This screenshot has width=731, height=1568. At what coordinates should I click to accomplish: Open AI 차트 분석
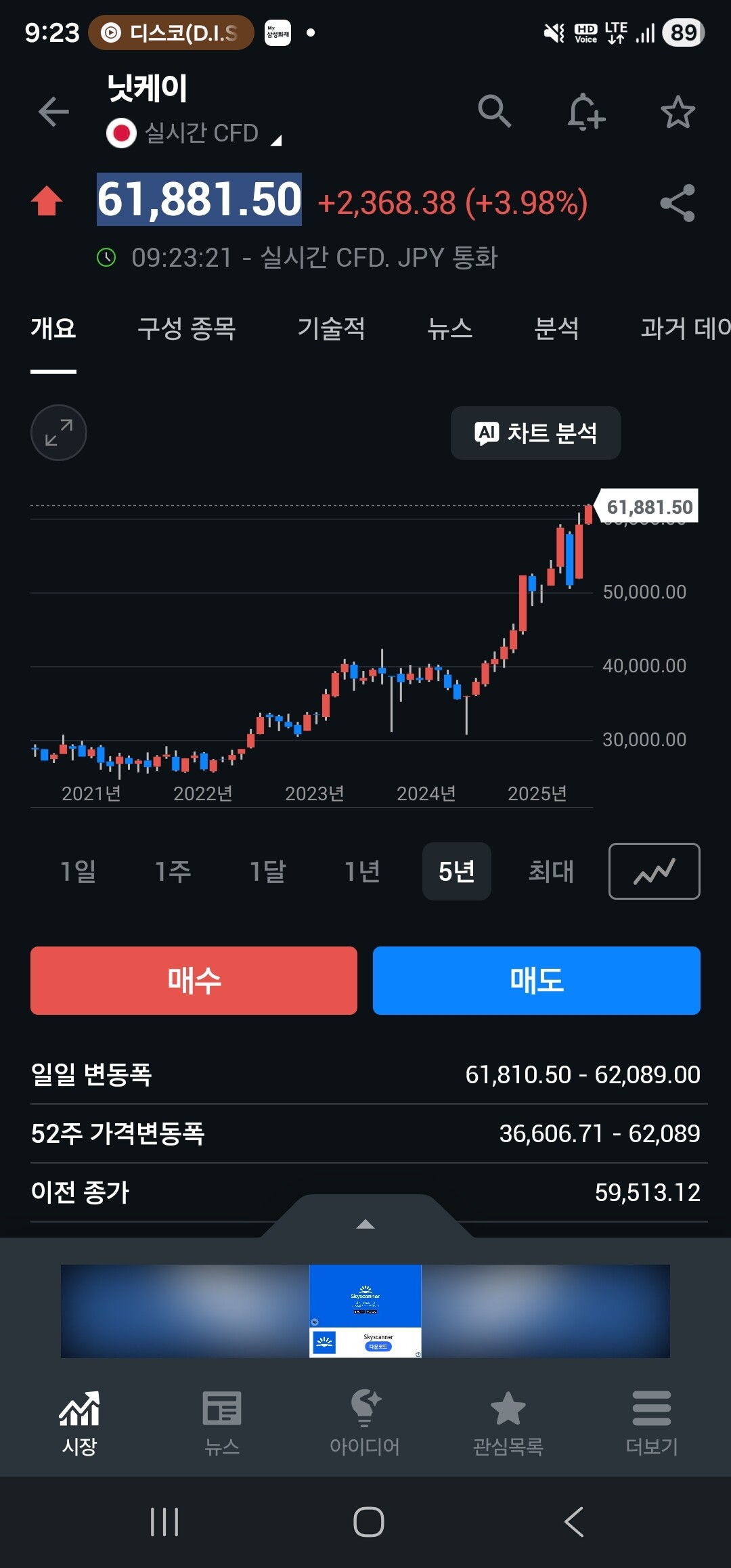pos(535,433)
